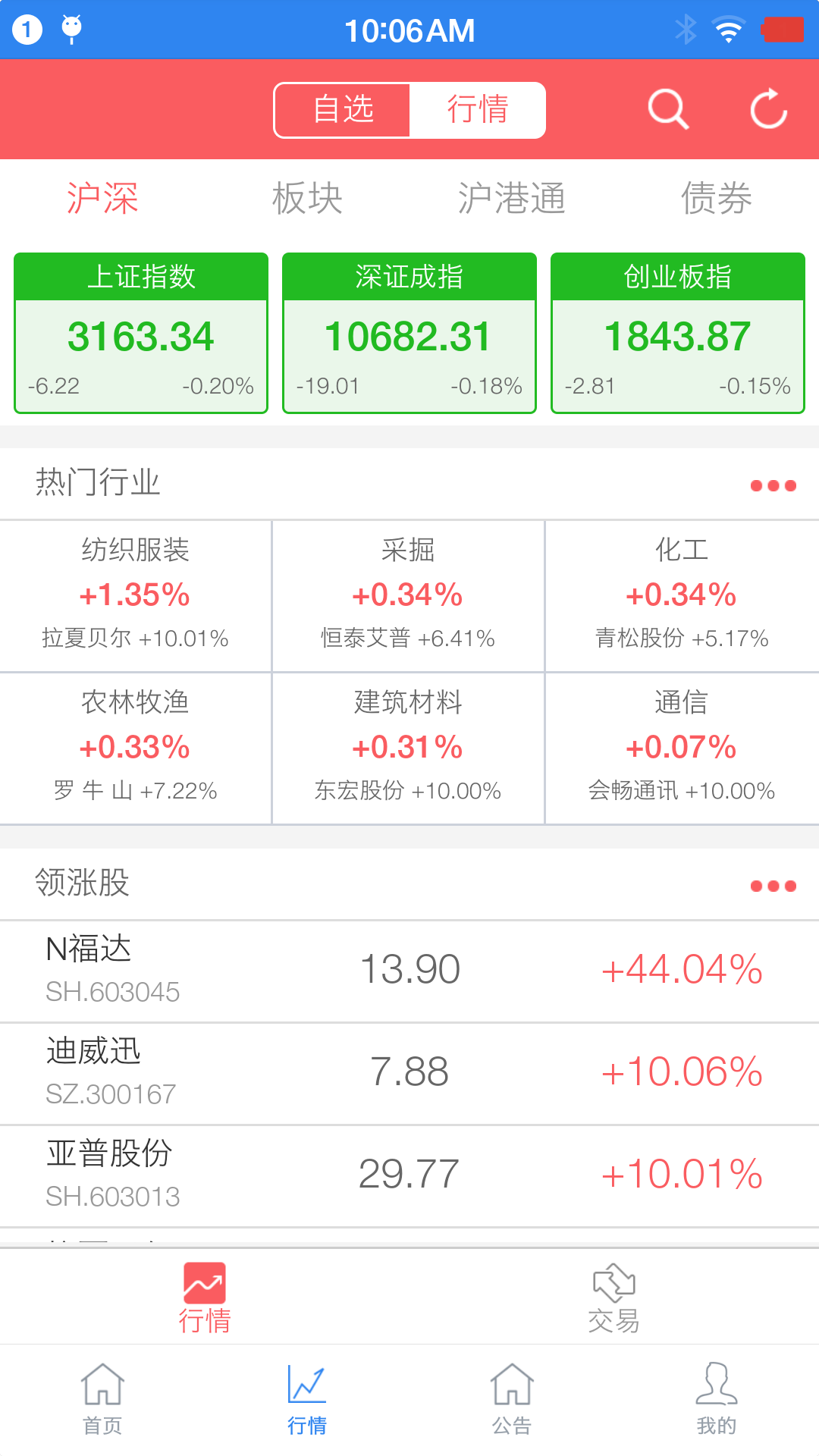Switch to the 沪港通 tab

click(512, 199)
